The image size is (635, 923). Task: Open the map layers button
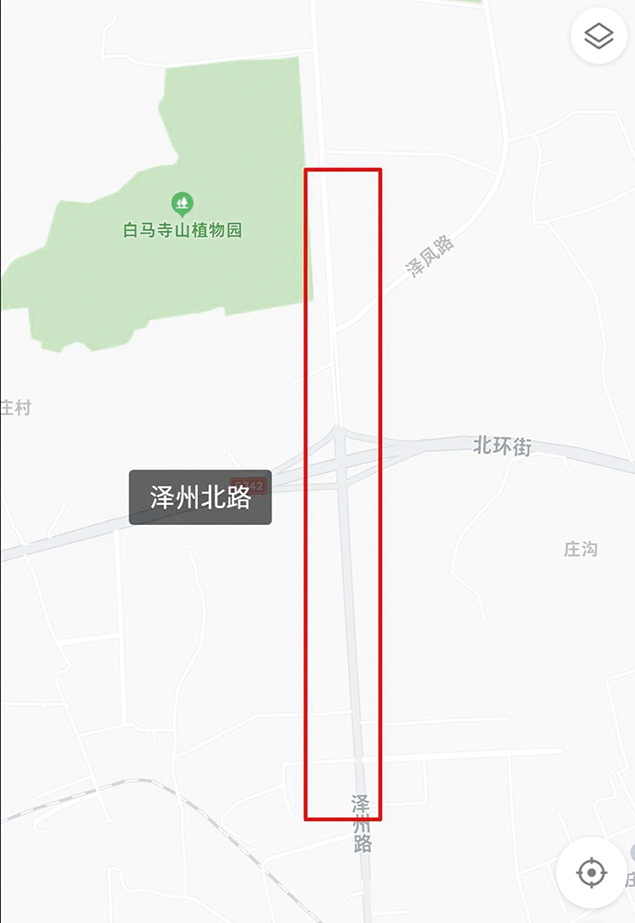pos(598,37)
